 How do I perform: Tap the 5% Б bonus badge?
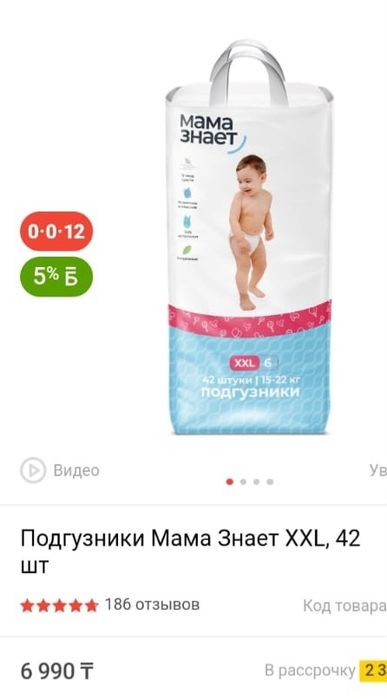tap(56, 277)
